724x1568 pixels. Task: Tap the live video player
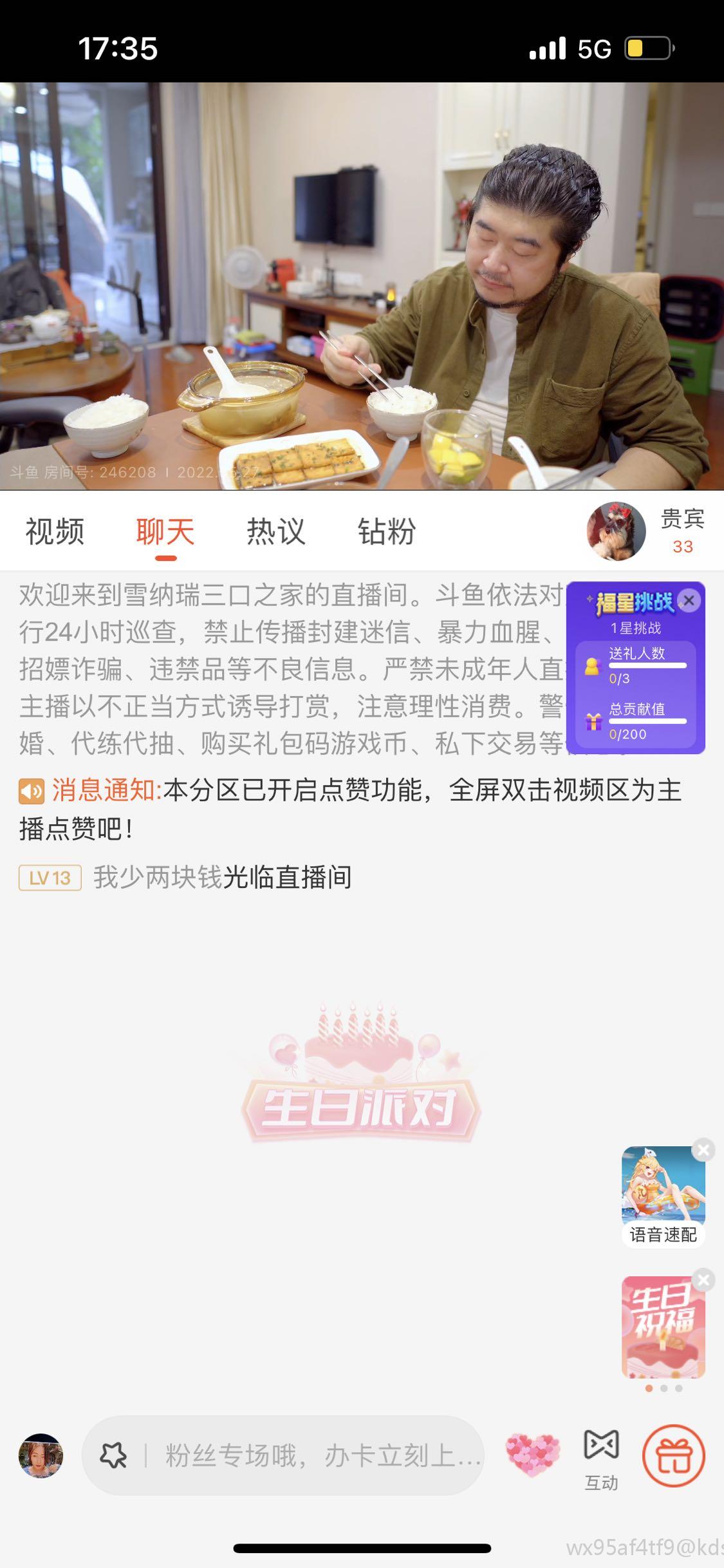[x=362, y=287]
